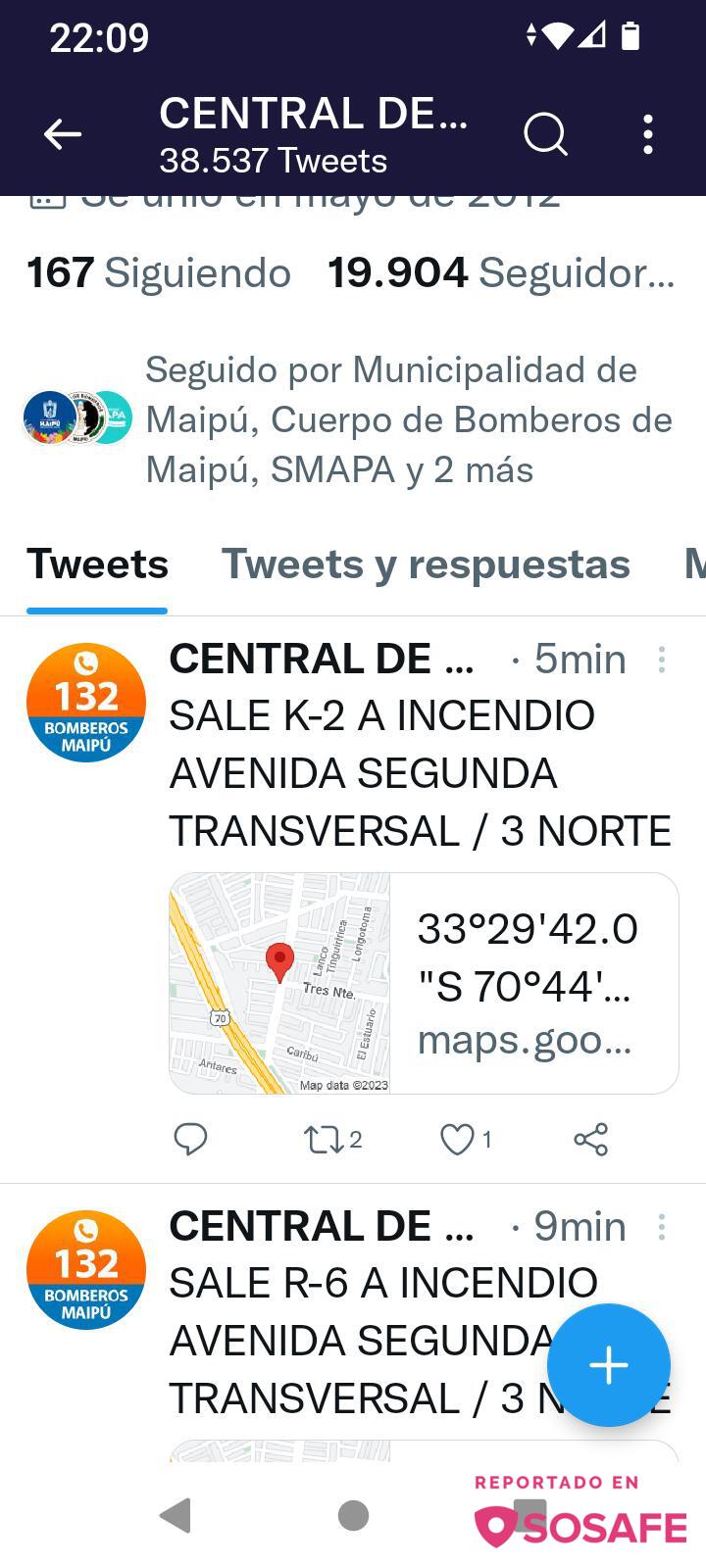Viewport: 706px width, 1568px height.
Task: Open the 167 Siguiendo list
Action: (159, 272)
